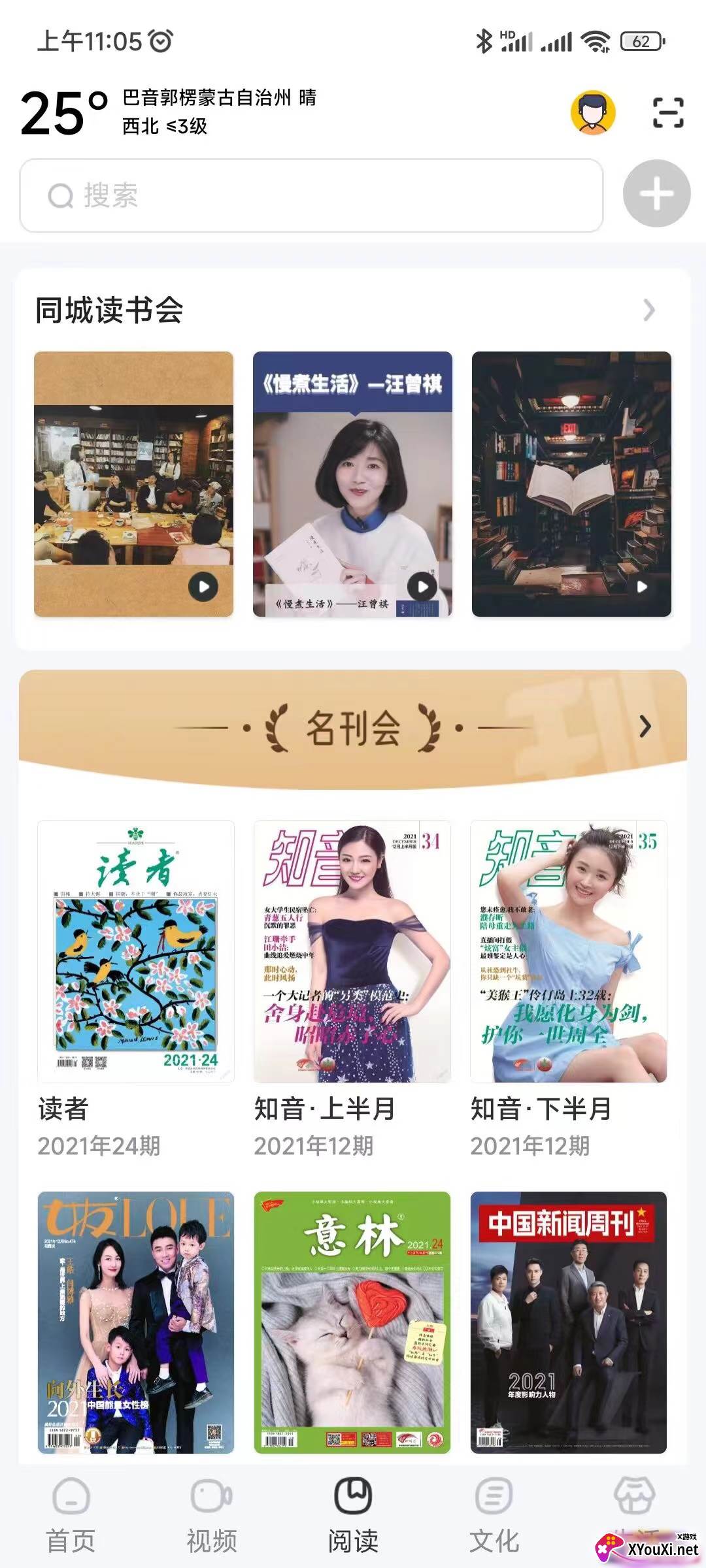This screenshot has width=706, height=1568.
Task: Play the floating book library video
Action: click(x=571, y=483)
